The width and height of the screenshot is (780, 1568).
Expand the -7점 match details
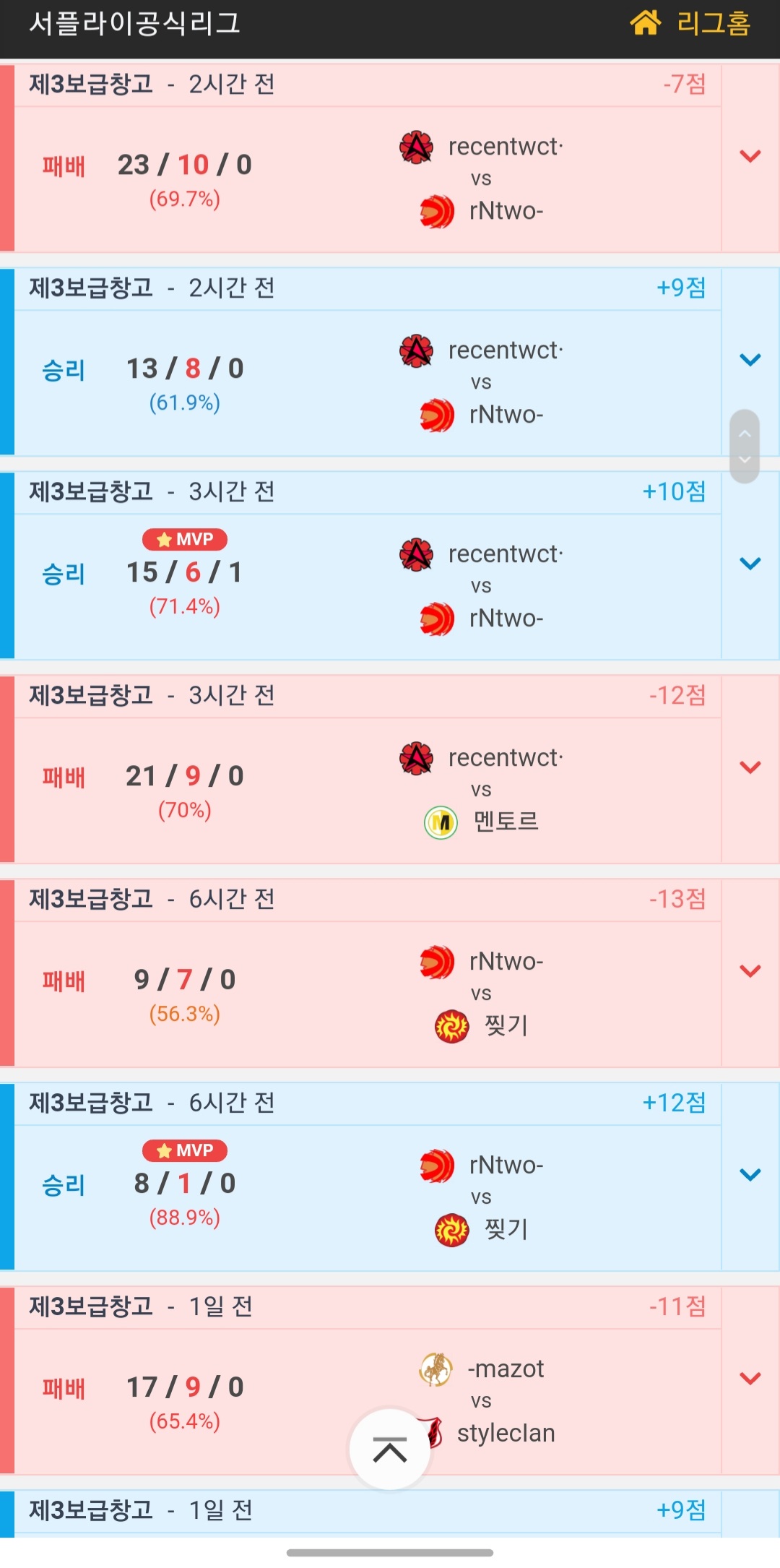click(x=750, y=156)
